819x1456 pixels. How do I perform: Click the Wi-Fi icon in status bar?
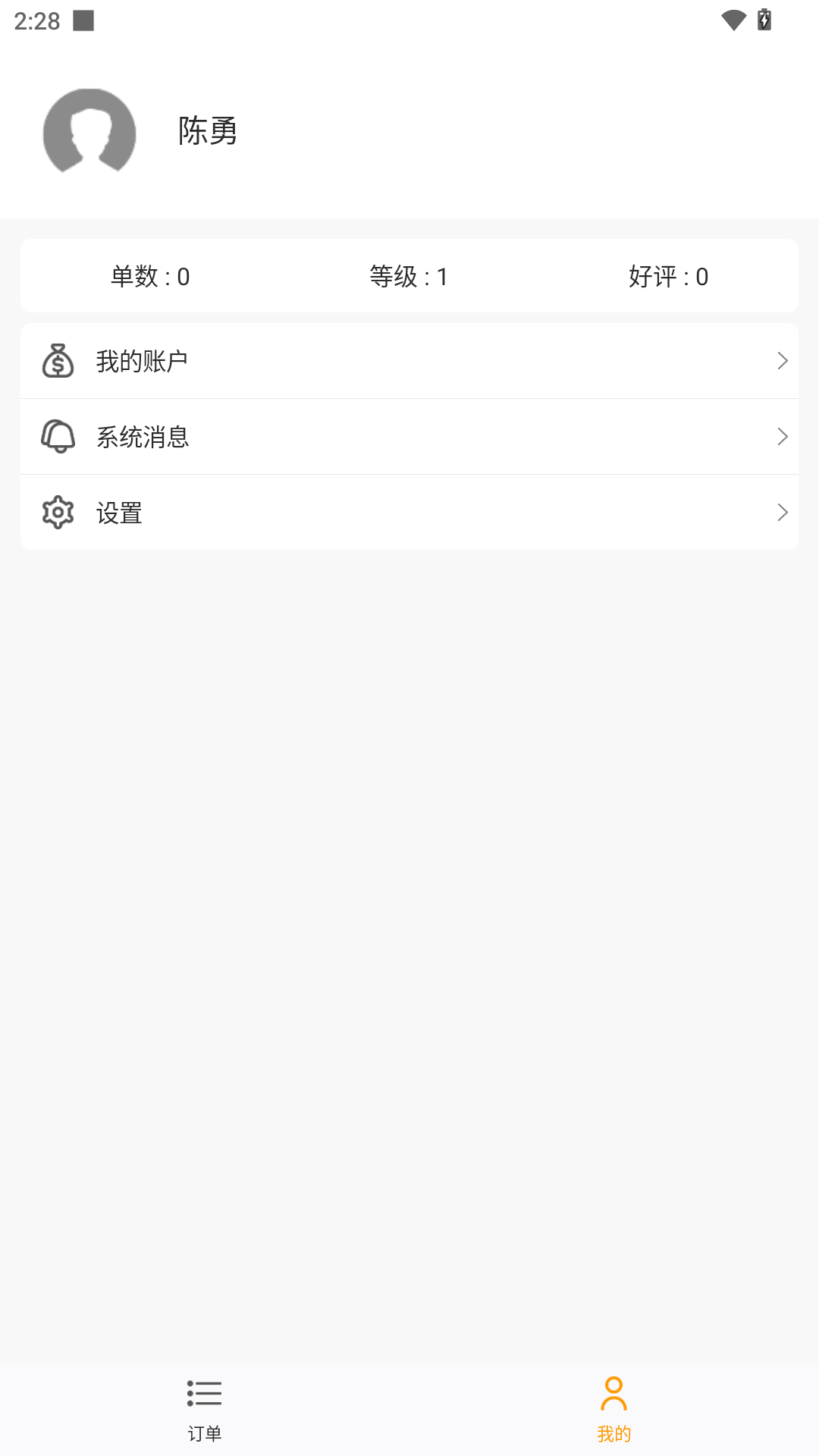733,21
